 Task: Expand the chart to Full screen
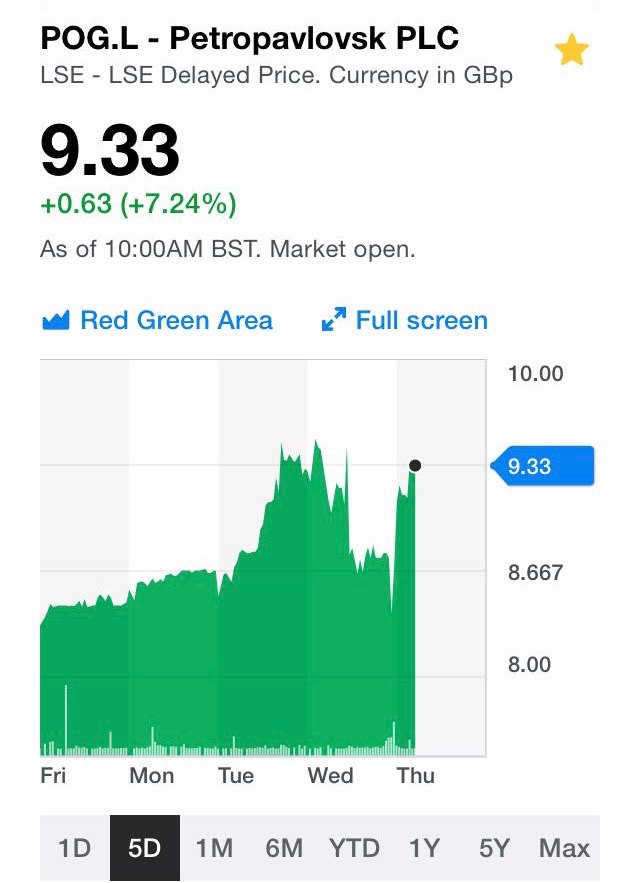(x=405, y=321)
